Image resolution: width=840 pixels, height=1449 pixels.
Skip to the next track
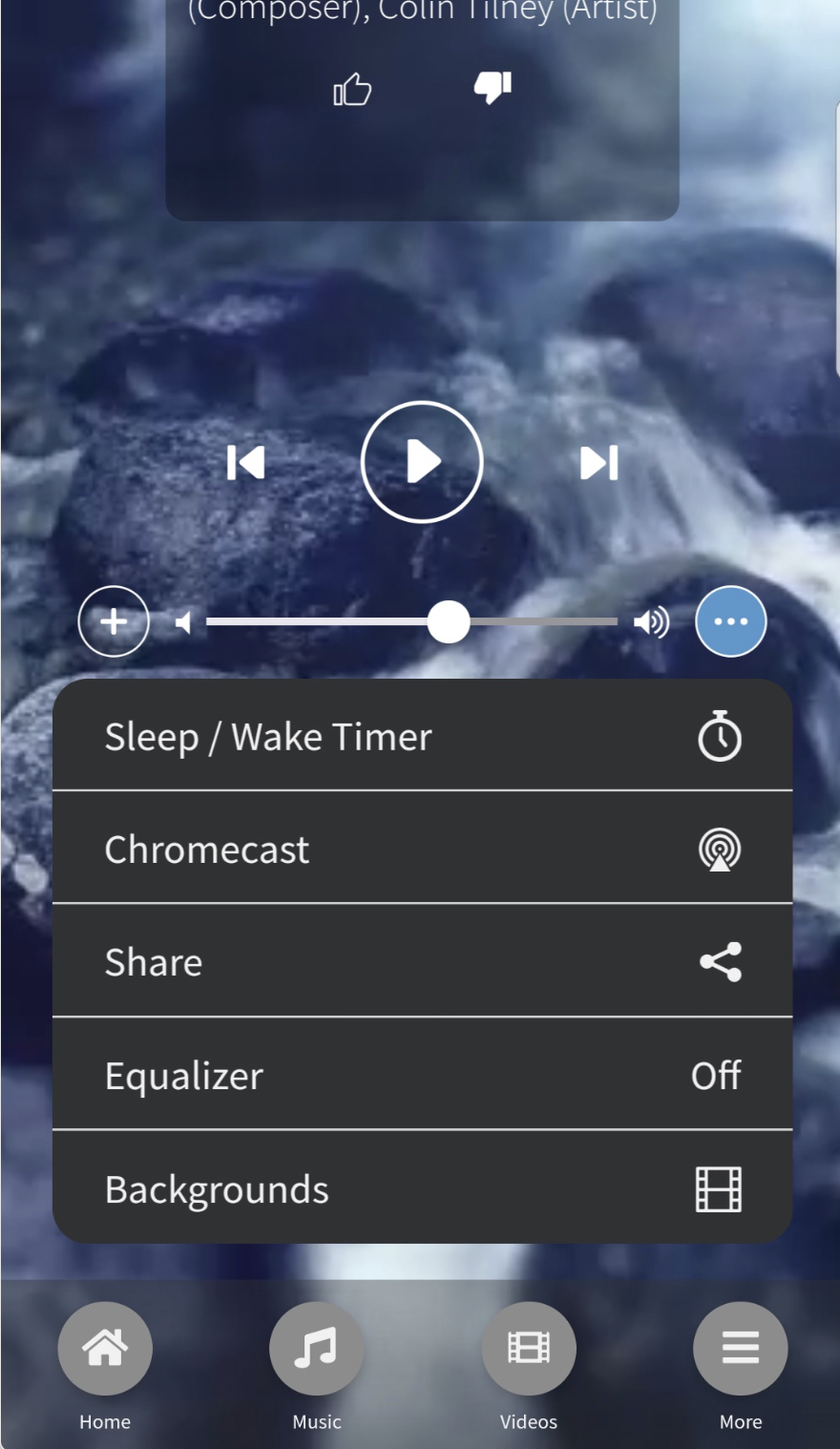(x=598, y=463)
